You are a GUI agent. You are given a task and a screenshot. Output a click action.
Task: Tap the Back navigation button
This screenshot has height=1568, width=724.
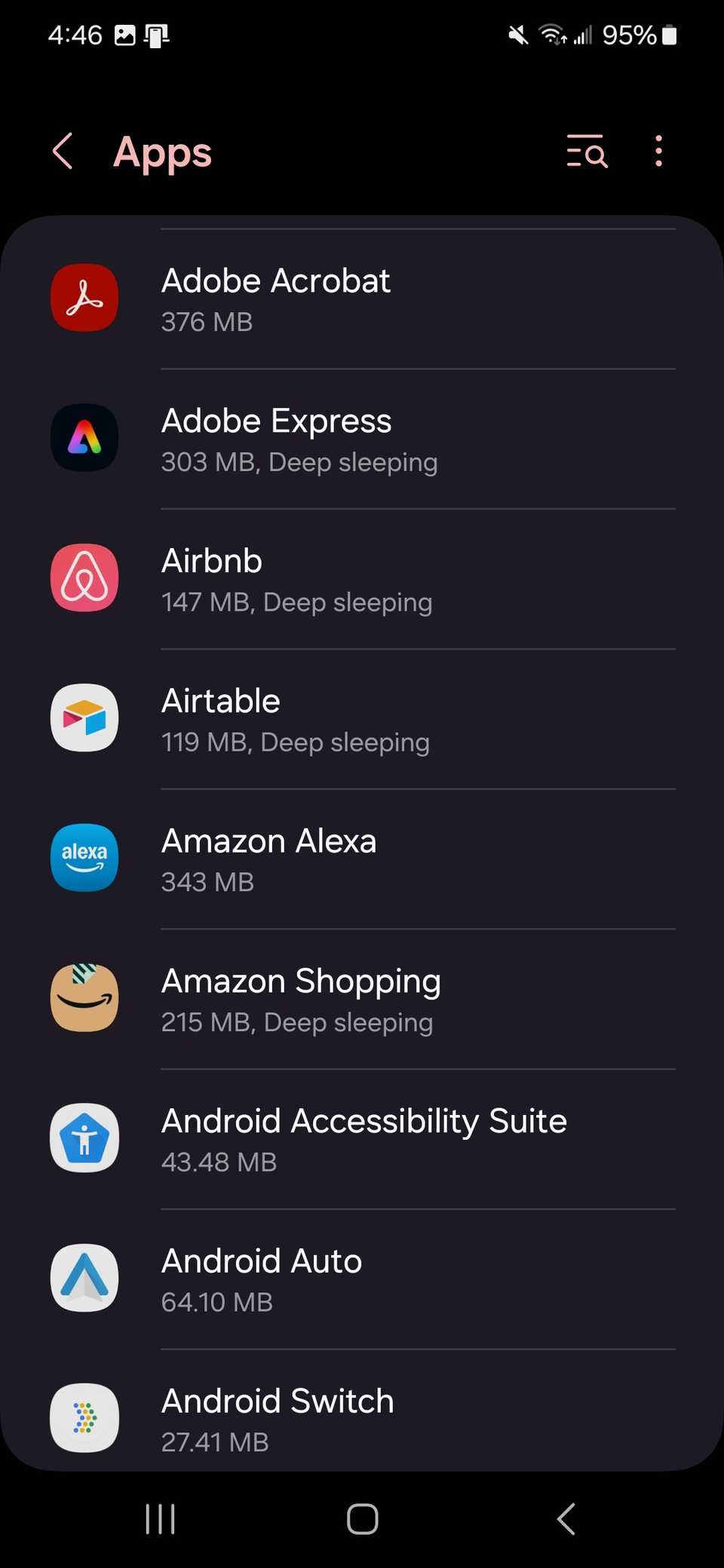564,1519
